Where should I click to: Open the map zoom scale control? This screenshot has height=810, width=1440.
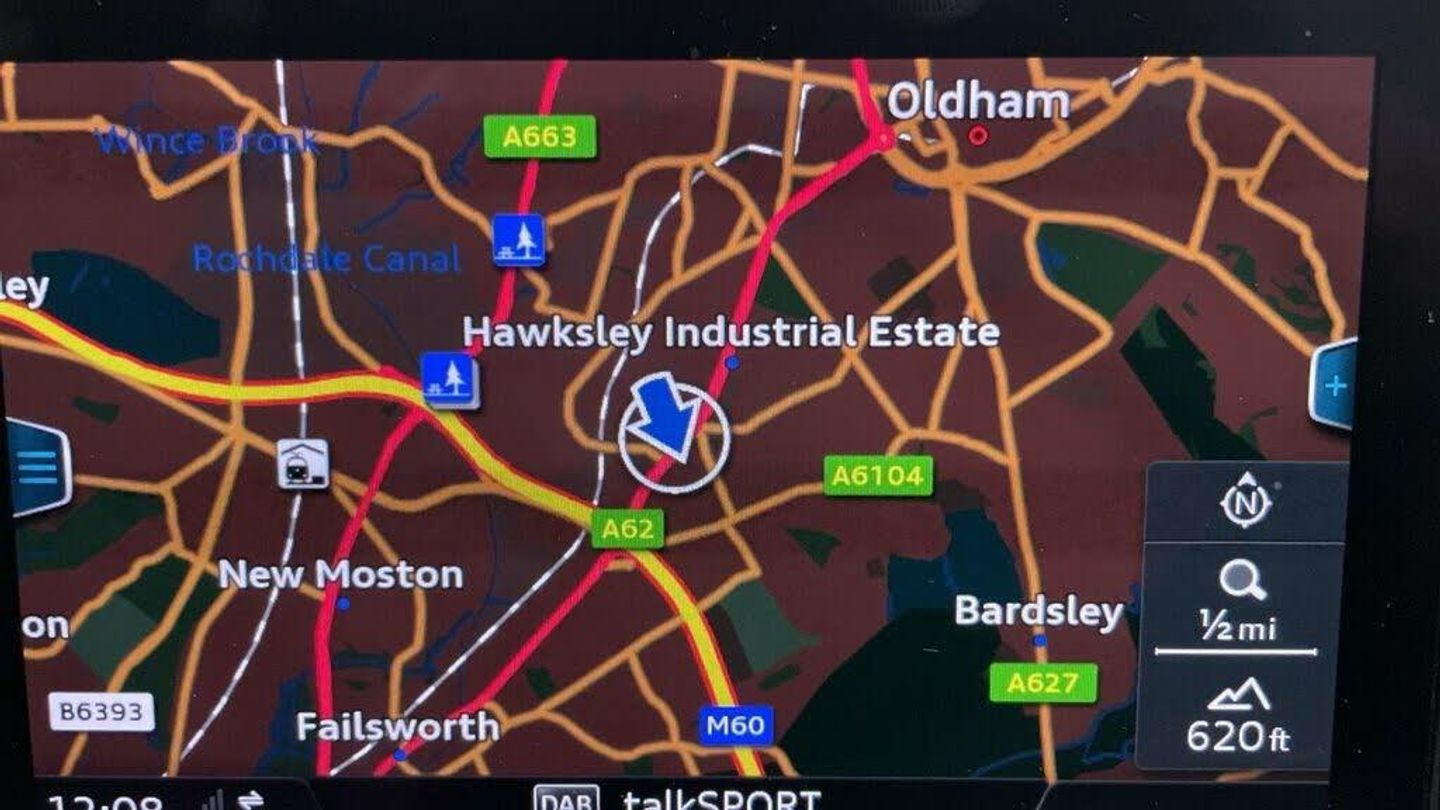(x=1242, y=603)
